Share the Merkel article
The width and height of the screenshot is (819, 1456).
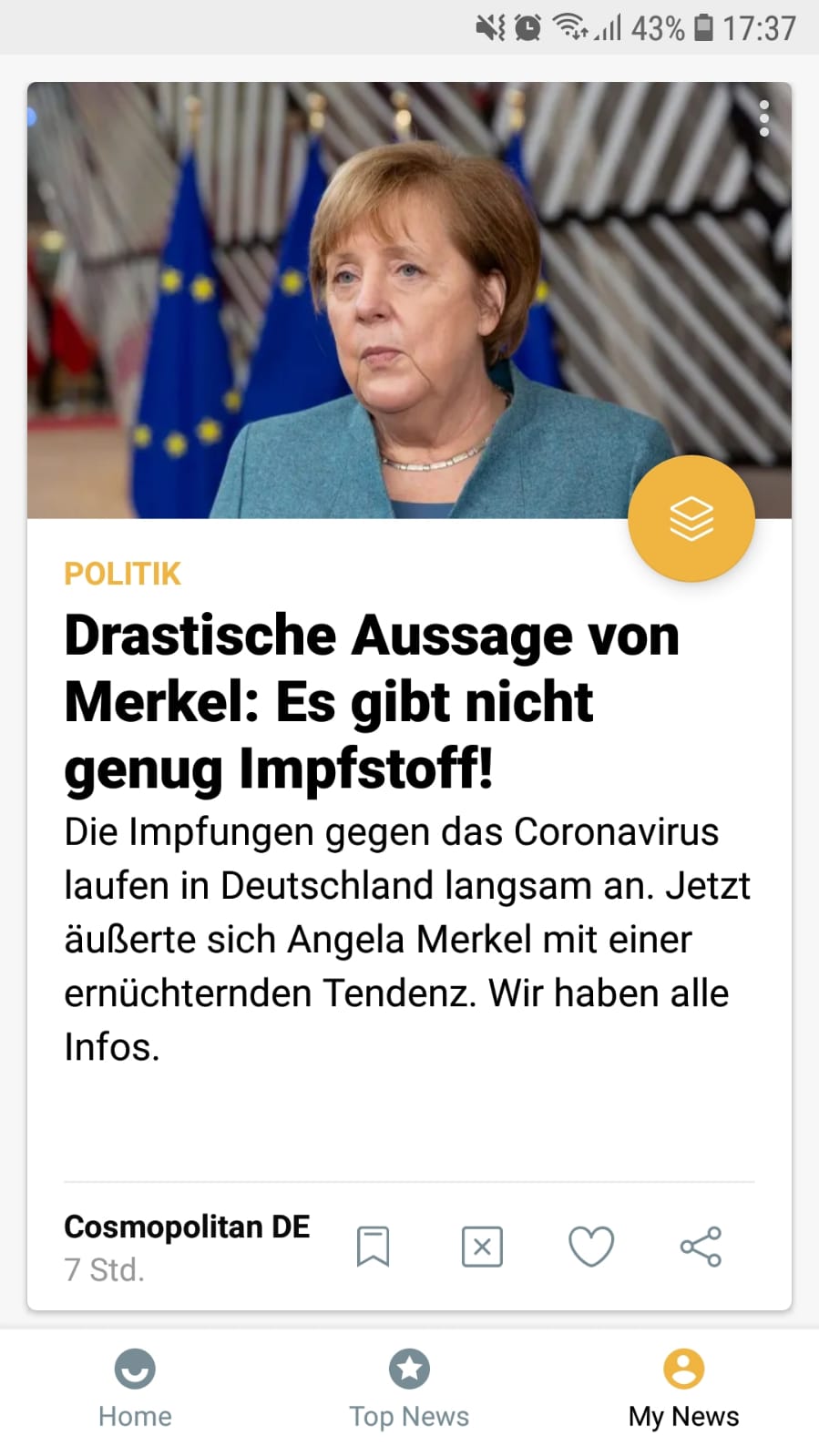click(x=701, y=1247)
